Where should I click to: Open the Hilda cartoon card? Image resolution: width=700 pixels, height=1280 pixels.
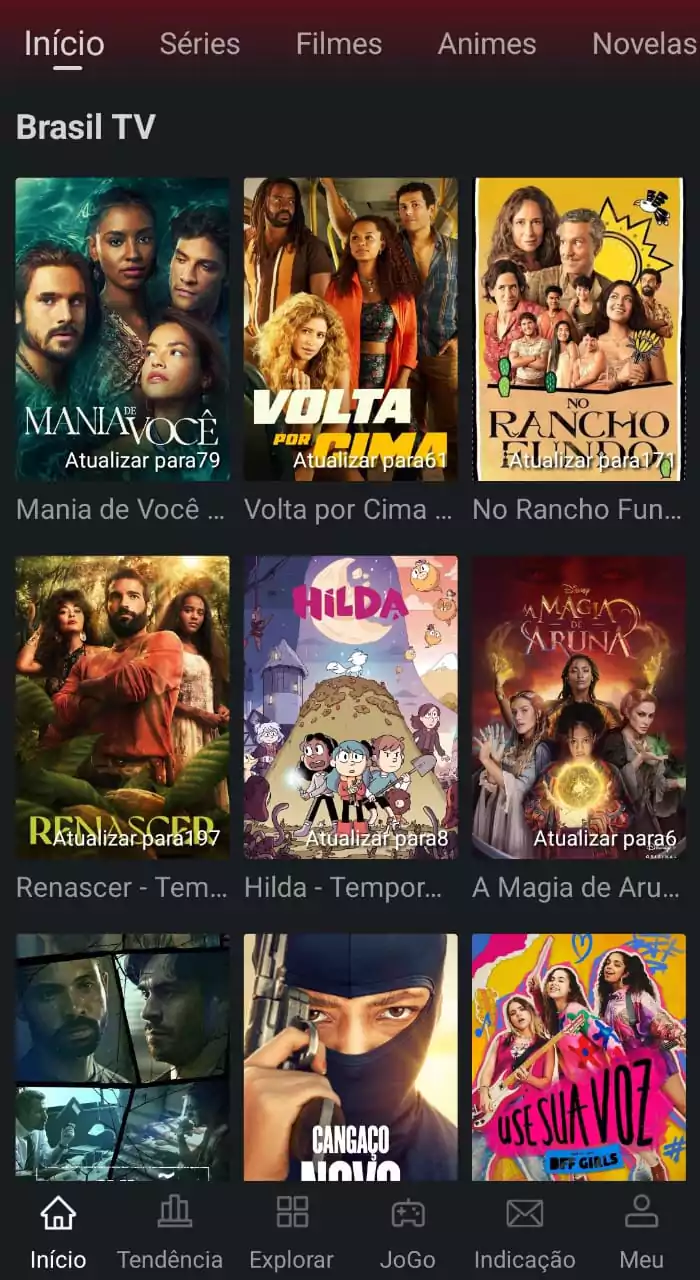[350, 707]
